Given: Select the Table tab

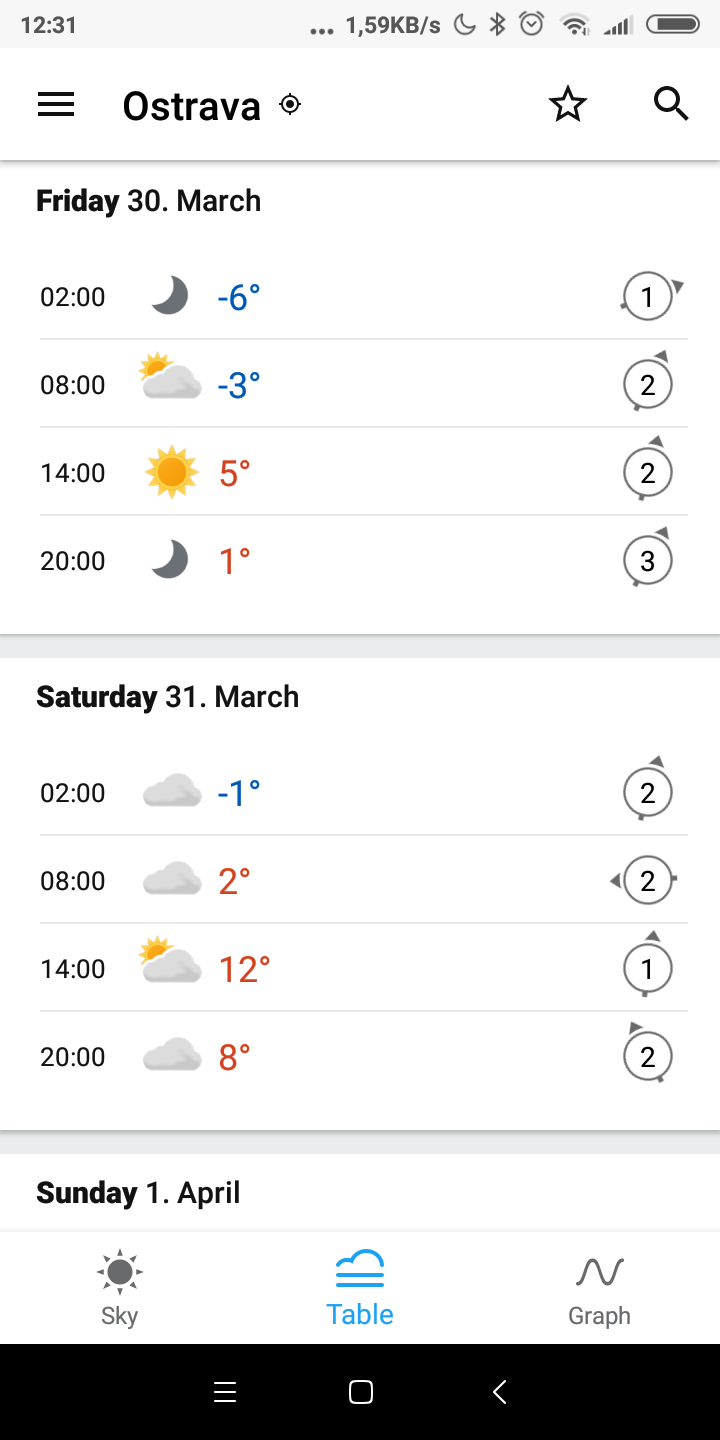Looking at the screenshot, I should pos(360,1288).
